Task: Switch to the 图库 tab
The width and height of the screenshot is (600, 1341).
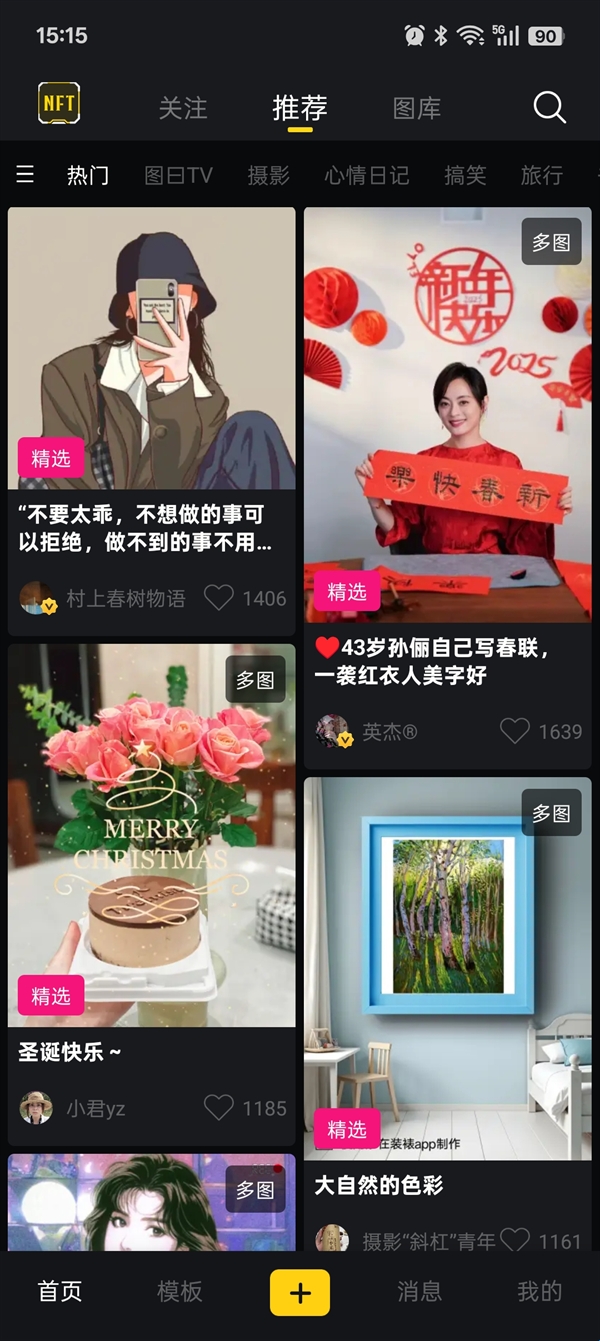Action: click(417, 108)
